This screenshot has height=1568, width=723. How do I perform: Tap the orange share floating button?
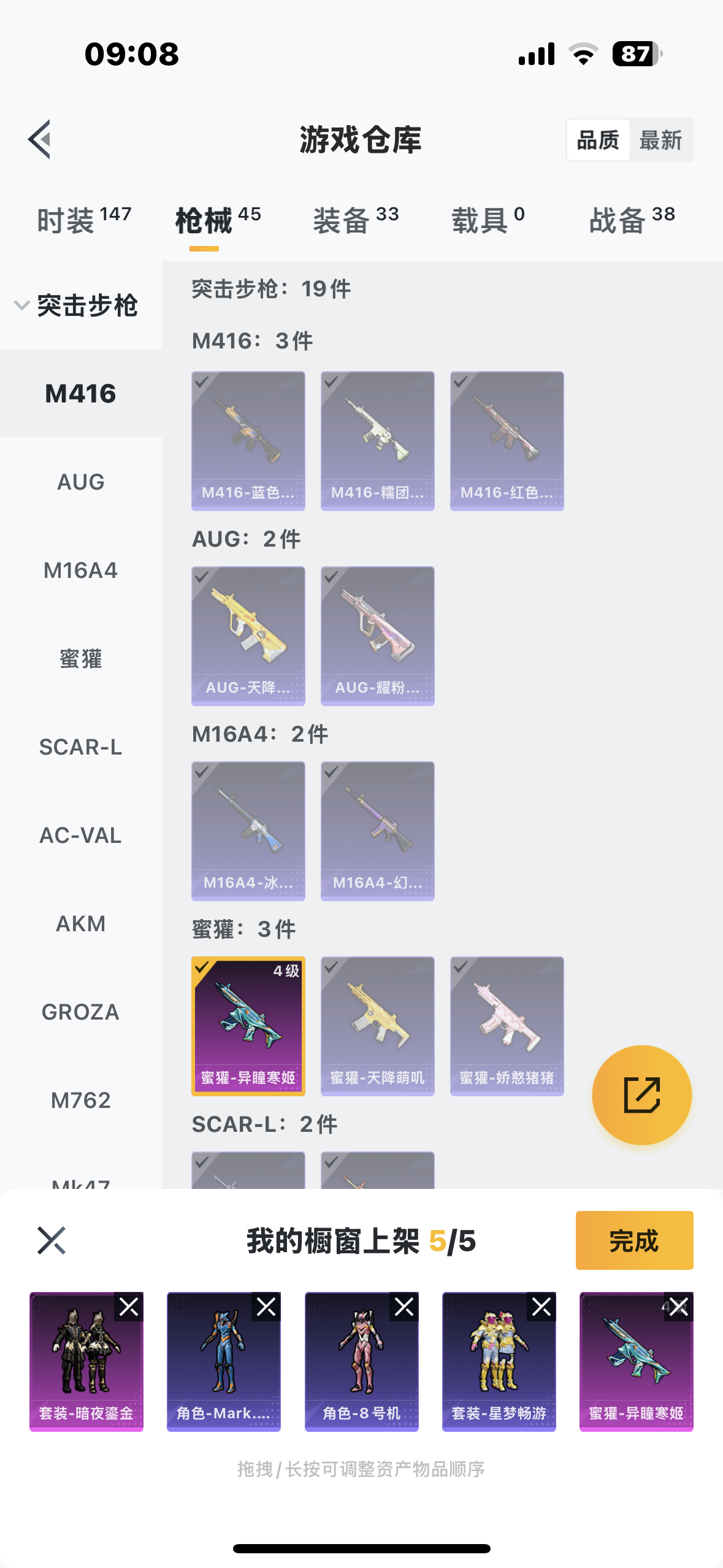pyautogui.click(x=641, y=1095)
